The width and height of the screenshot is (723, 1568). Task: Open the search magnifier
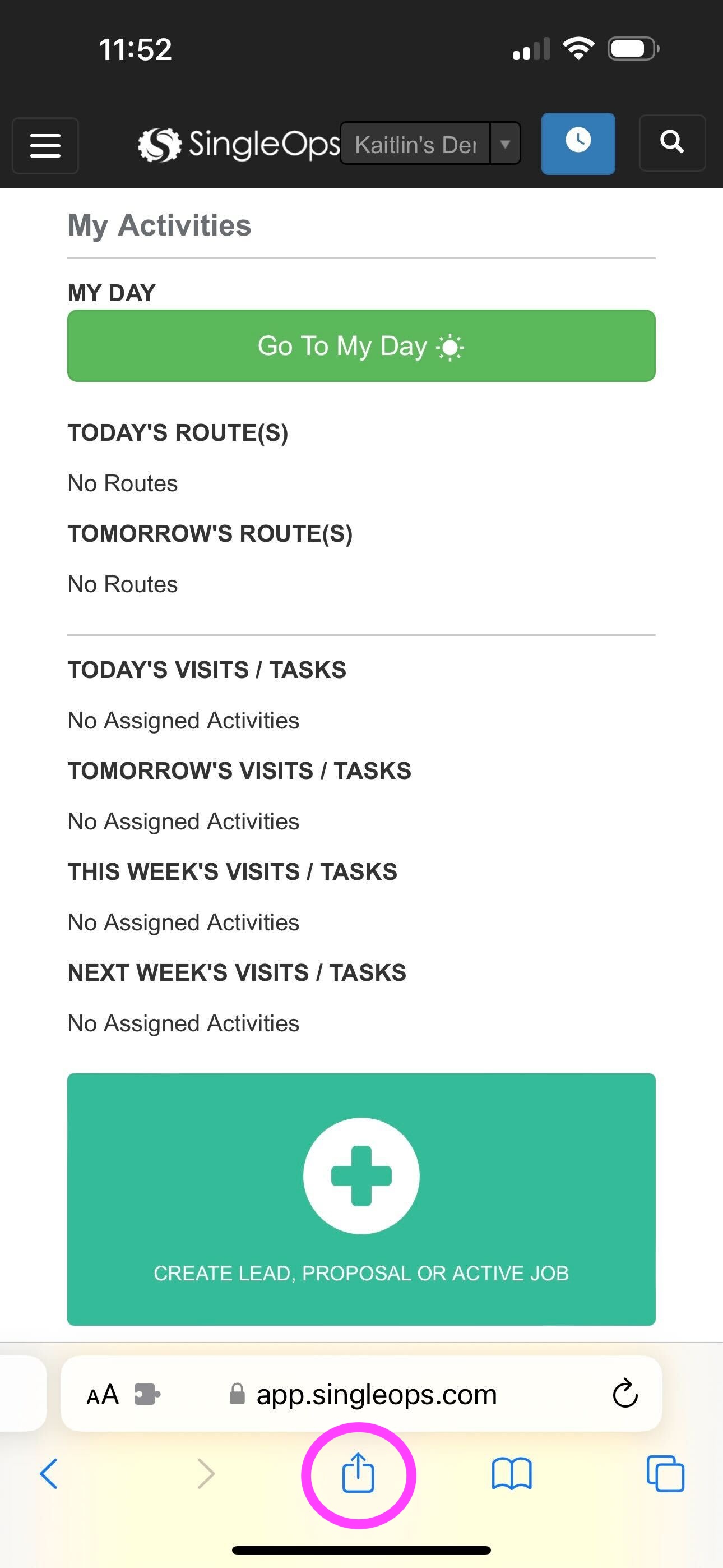(x=672, y=143)
